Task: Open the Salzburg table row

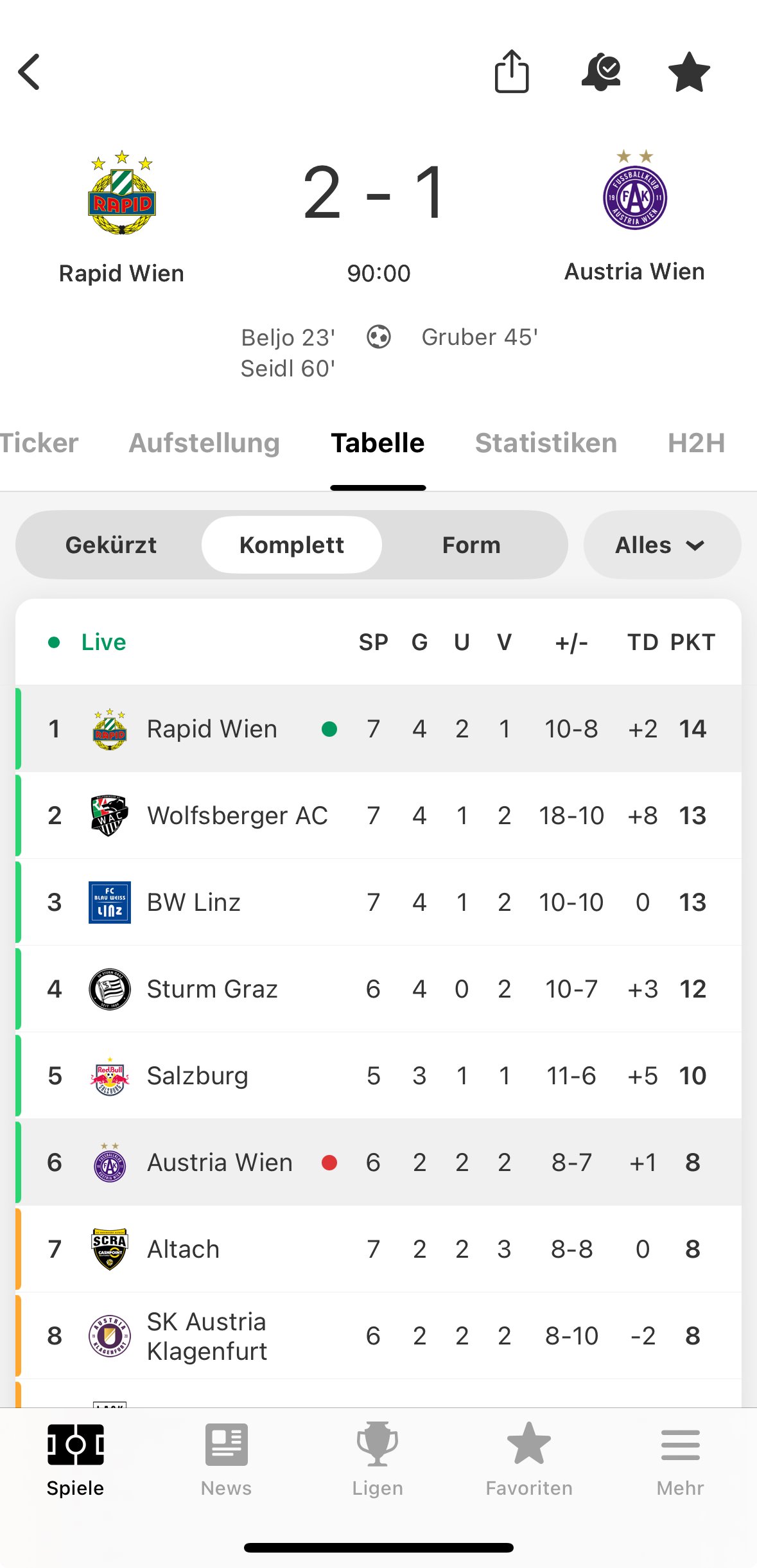Action: (378, 1075)
